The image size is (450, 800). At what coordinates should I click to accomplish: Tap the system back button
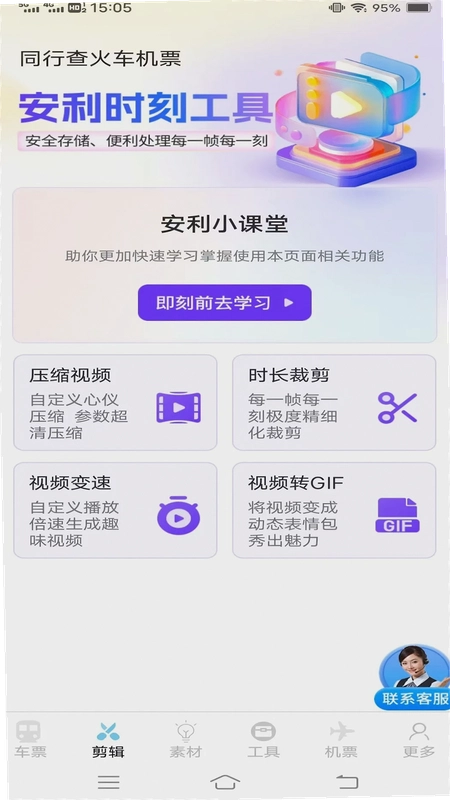[x=347, y=782]
